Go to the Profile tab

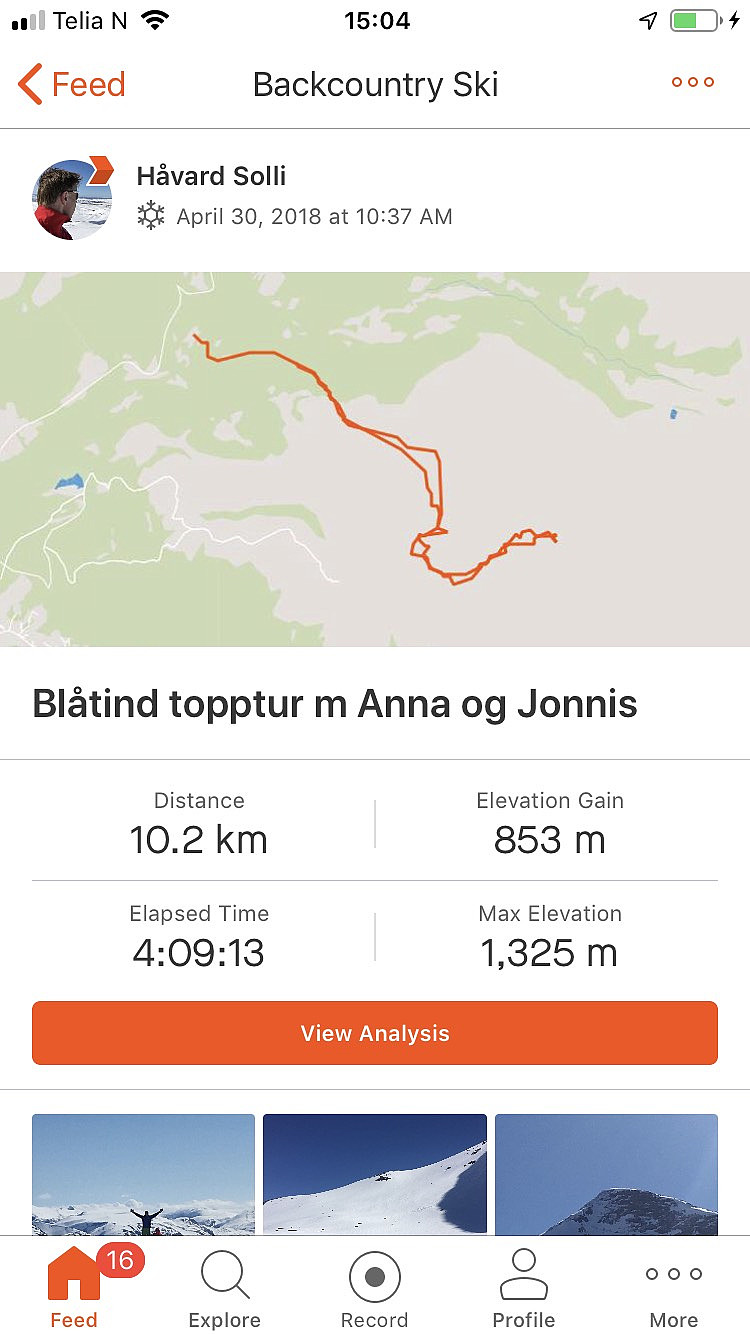pyautogui.click(x=524, y=1286)
